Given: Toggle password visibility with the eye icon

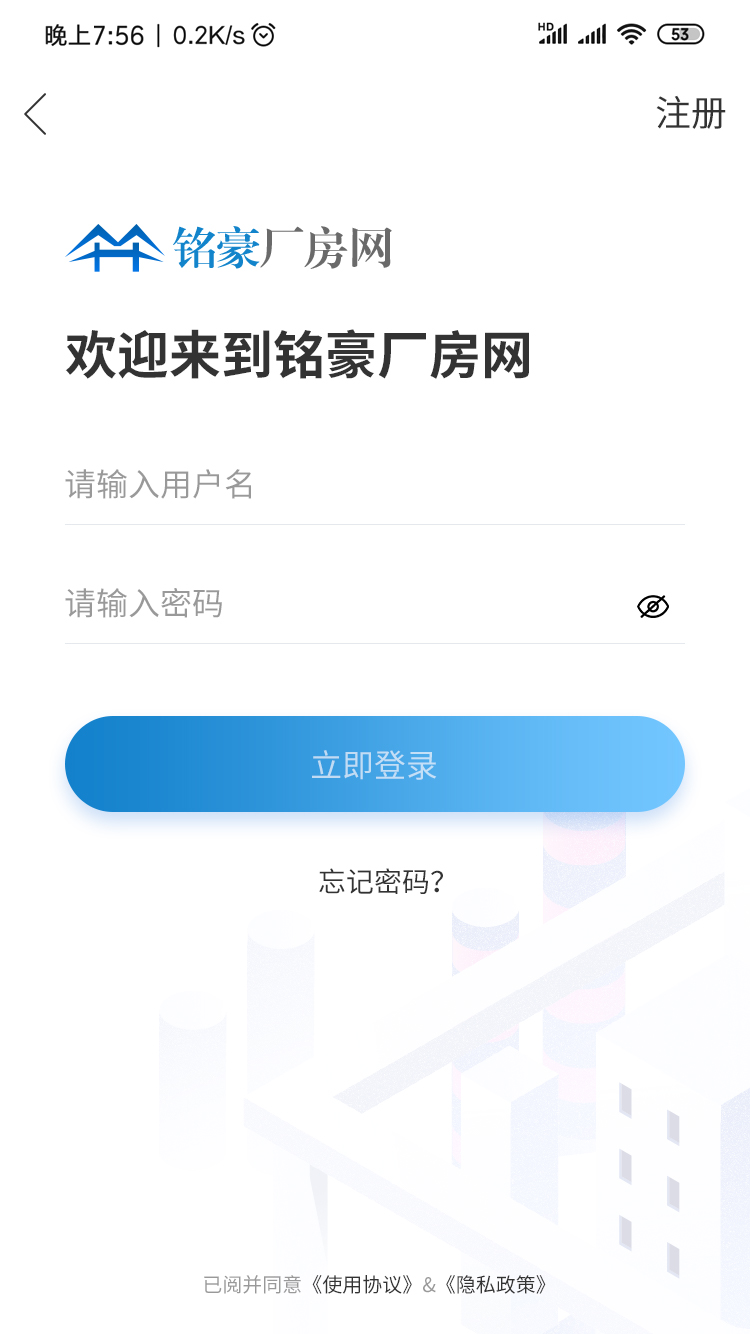Looking at the screenshot, I should coord(653,605).
